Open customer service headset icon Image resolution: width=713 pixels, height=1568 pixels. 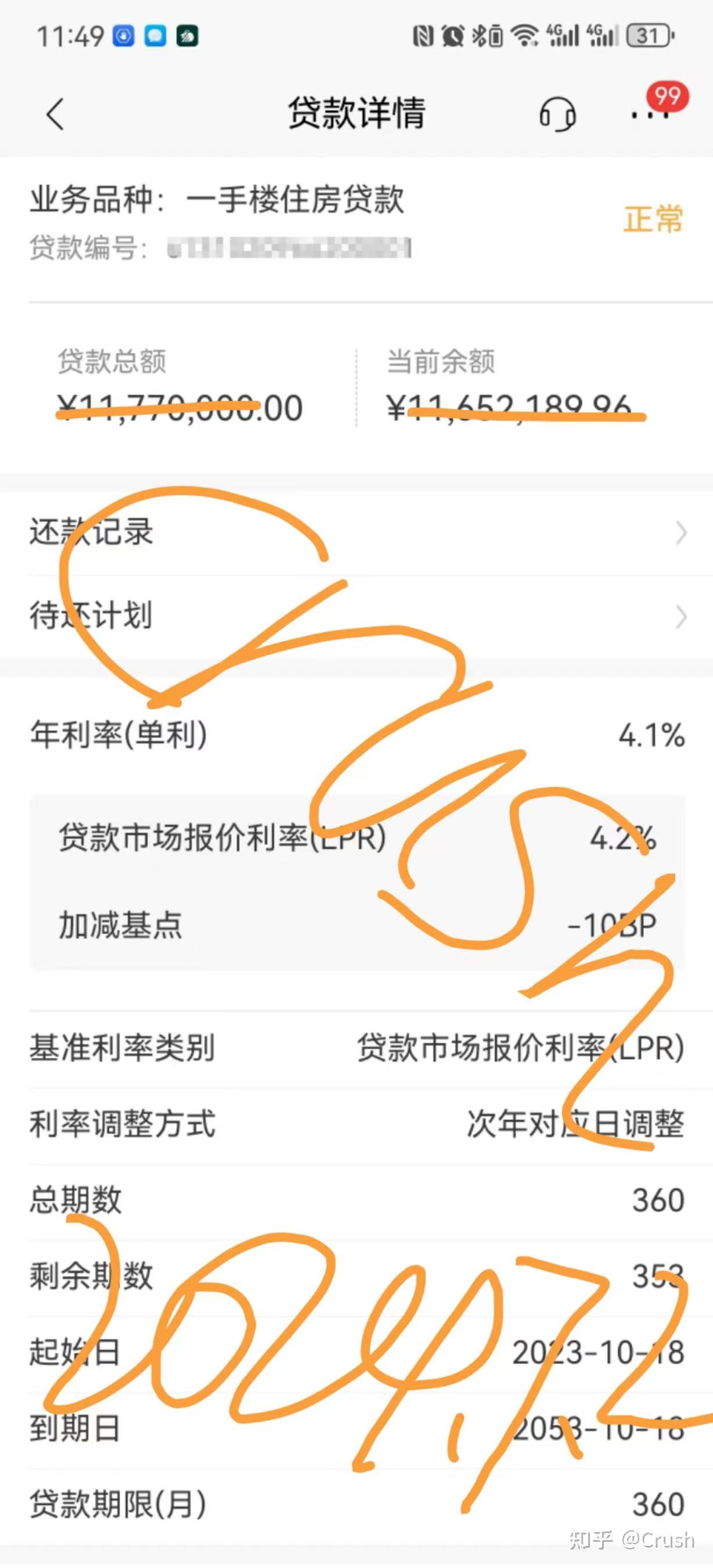click(x=557, y=114)
